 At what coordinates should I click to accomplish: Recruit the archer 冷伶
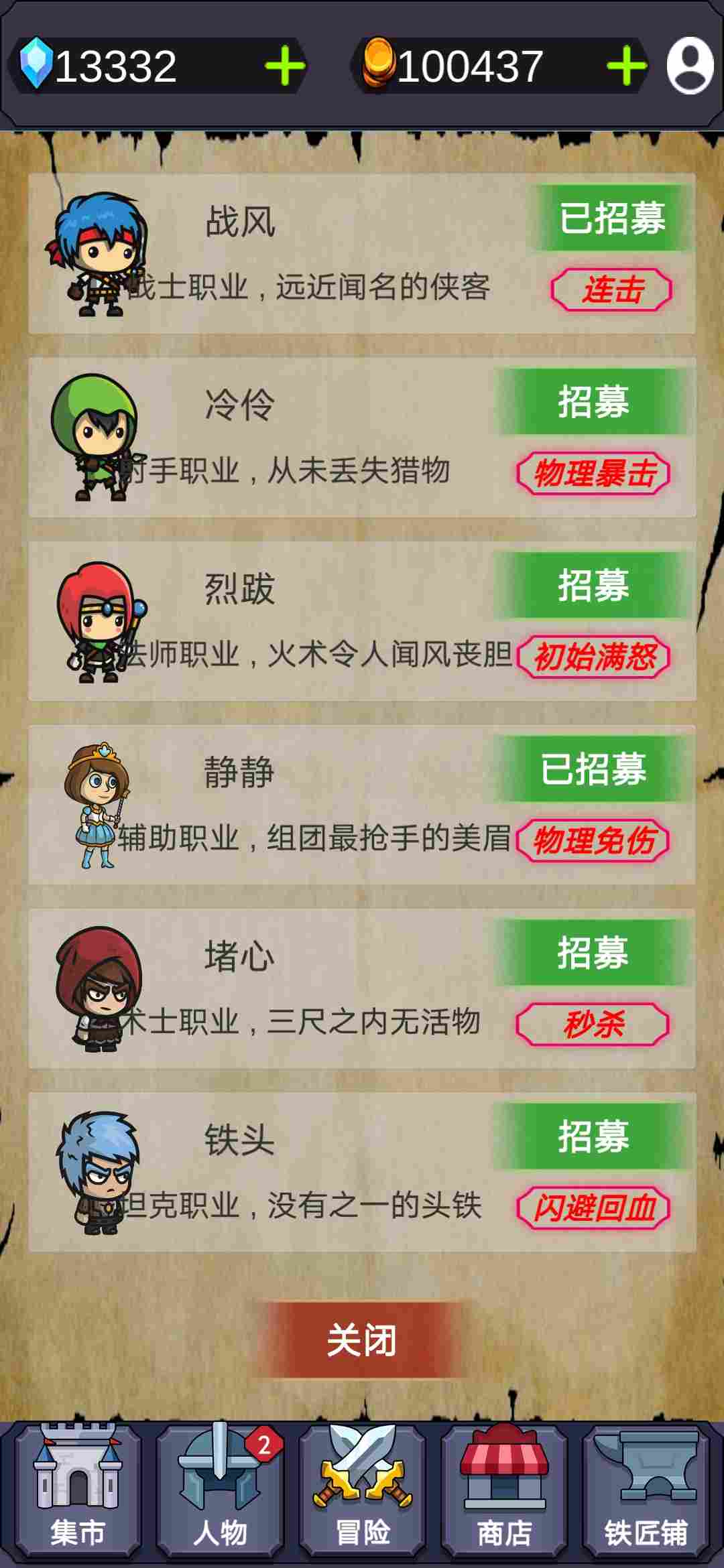click(x=594, y=402)
